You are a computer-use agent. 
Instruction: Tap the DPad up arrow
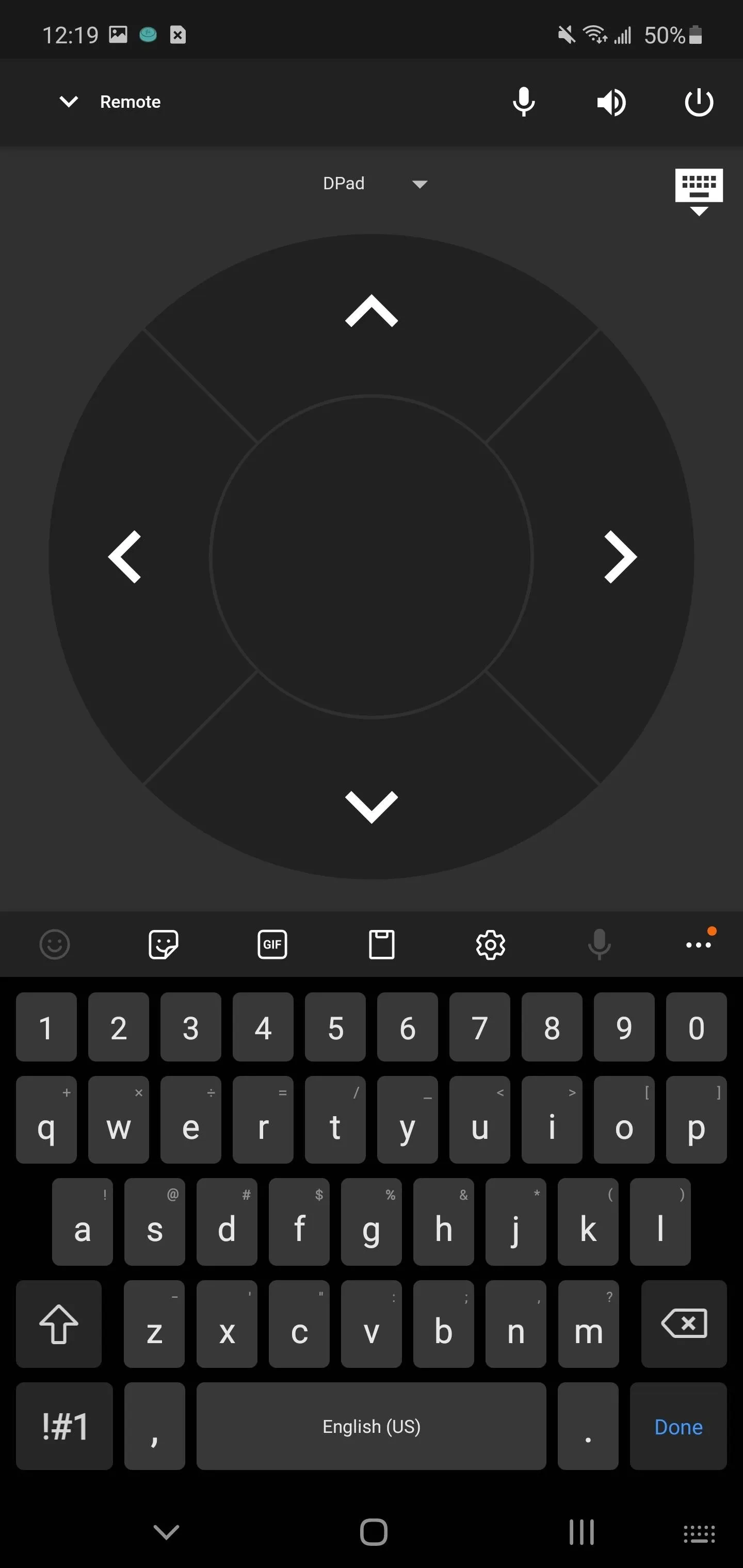click(372, 311)
